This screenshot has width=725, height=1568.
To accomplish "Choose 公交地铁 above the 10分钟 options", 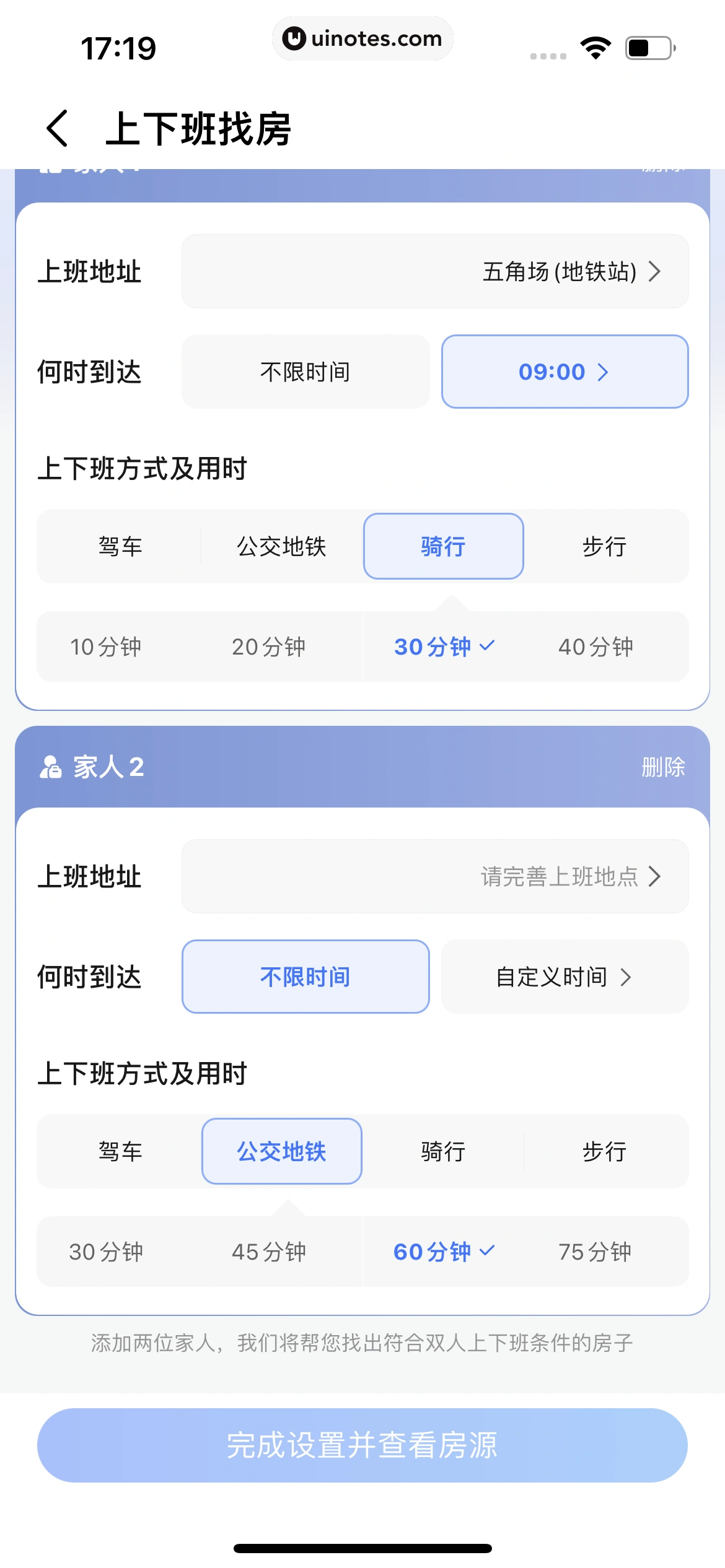I will point(281,546).
